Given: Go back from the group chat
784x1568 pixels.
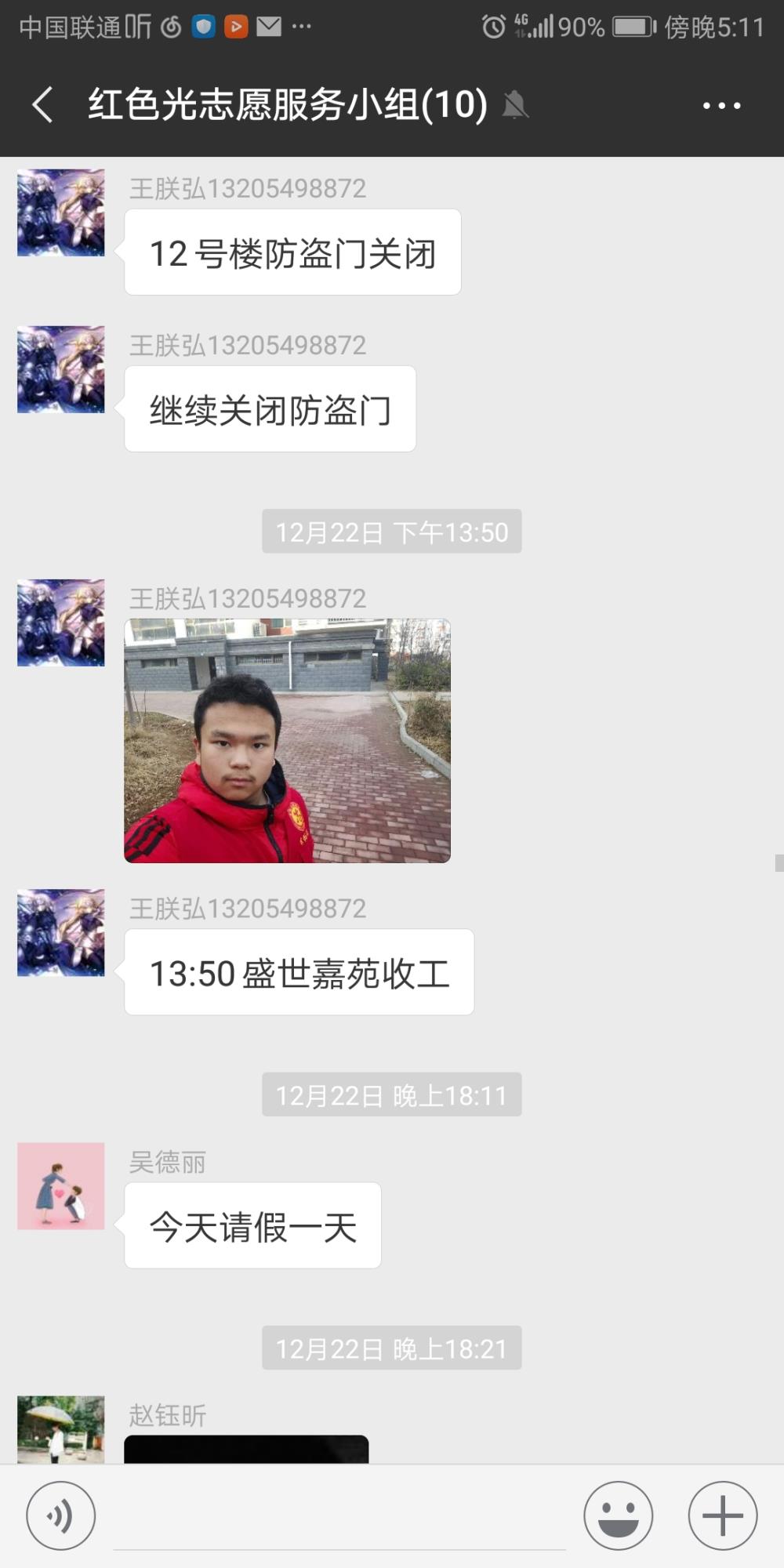Looking at the screenshot, I should pos(42,105).
